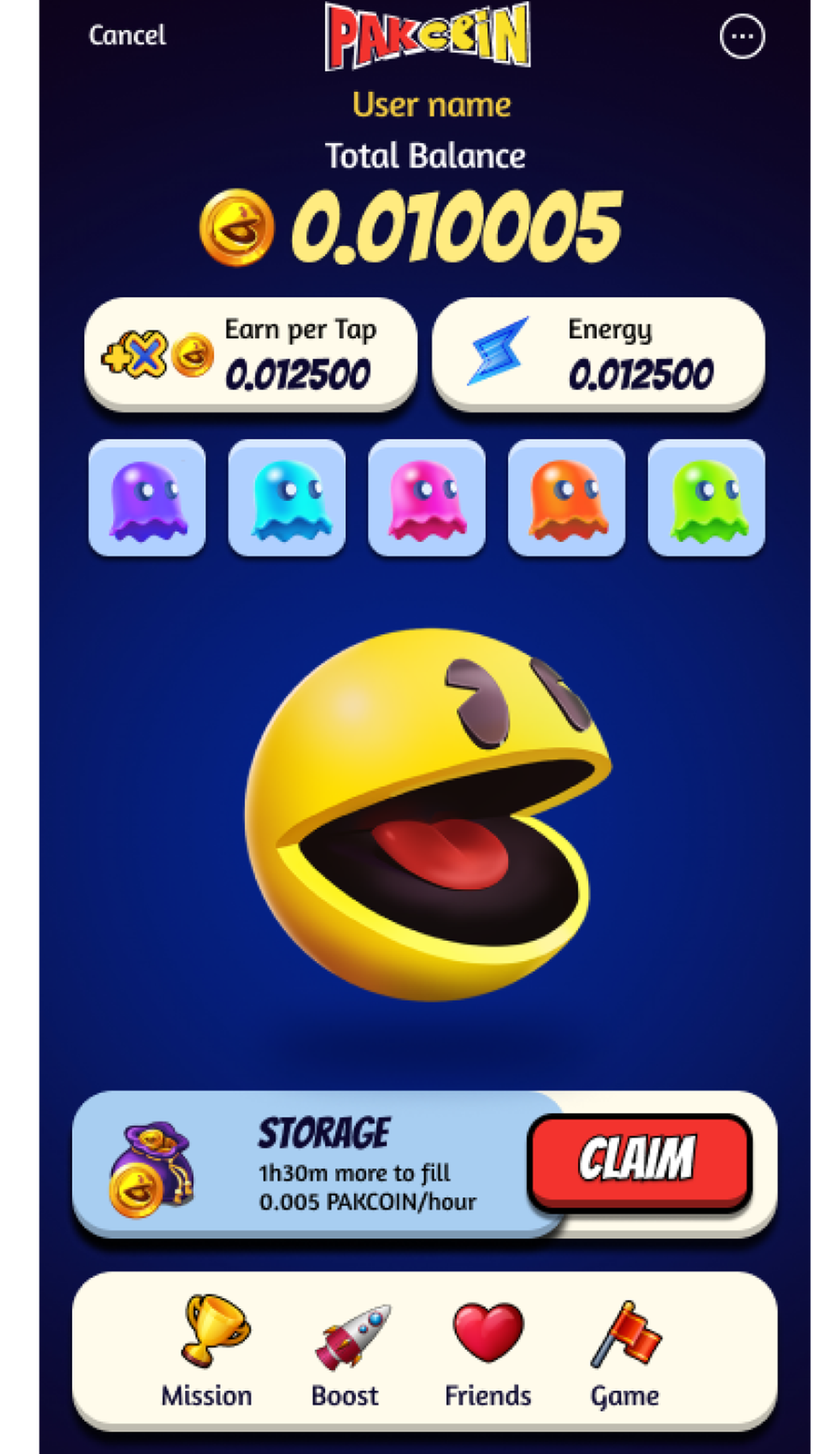This screenshot has height=1454, width=840.
Task: Select the cyan ghost tile
Action: coord(287,498)
